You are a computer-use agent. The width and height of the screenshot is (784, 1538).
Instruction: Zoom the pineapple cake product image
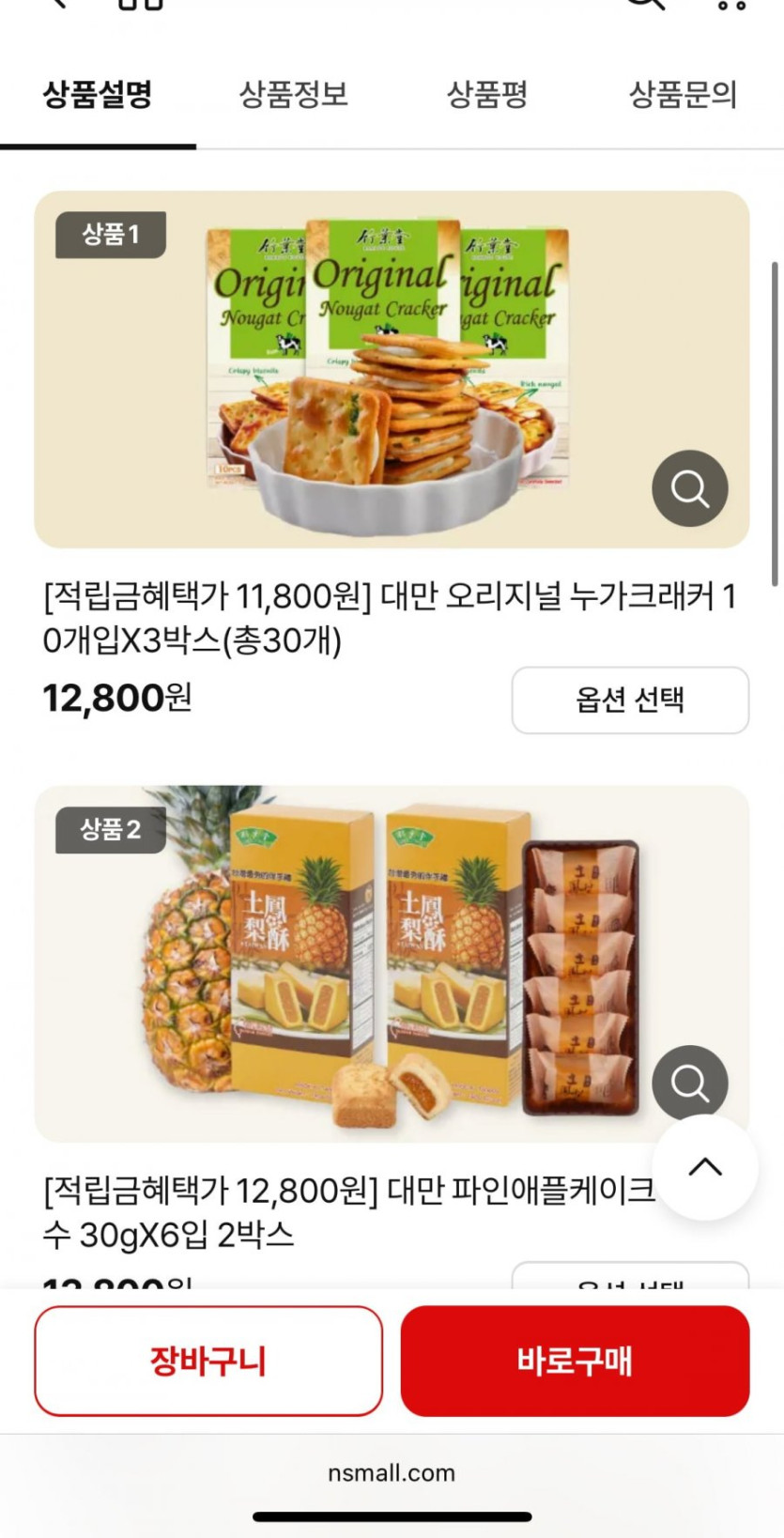click(x=689, y=1082)
